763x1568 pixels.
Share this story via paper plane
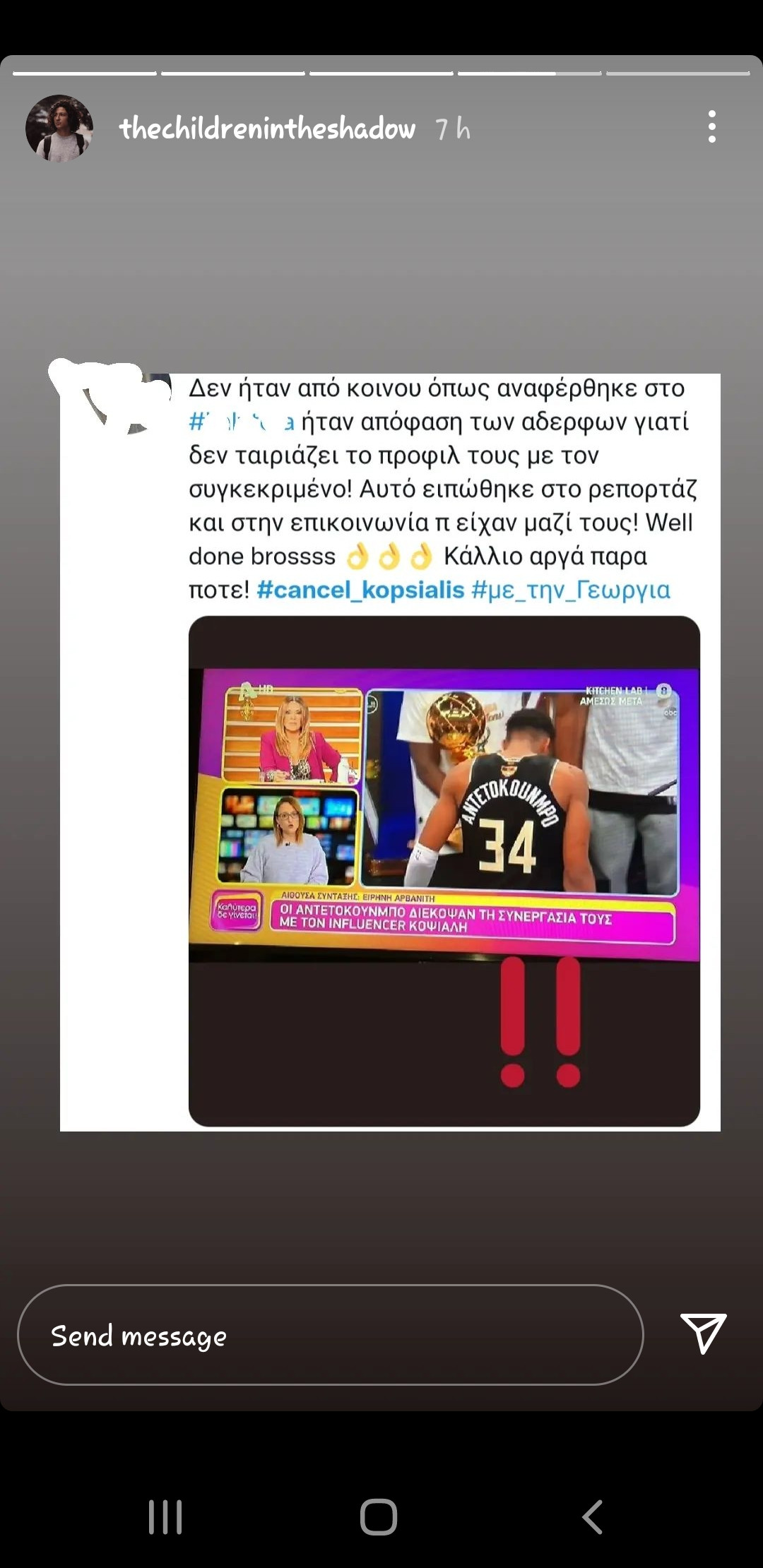[703, 1334]
